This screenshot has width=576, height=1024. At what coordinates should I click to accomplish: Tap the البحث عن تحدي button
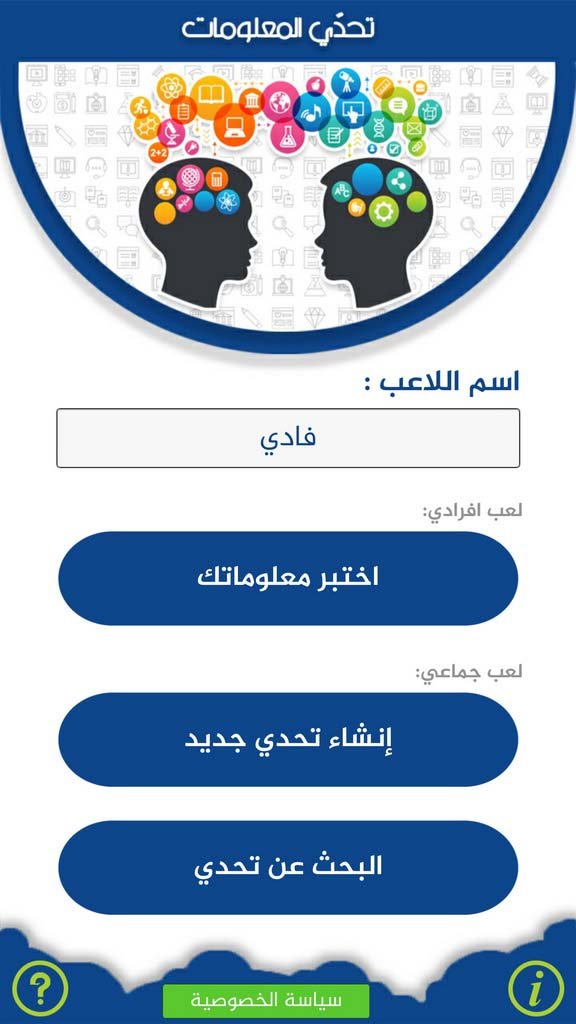click(288, 868)
